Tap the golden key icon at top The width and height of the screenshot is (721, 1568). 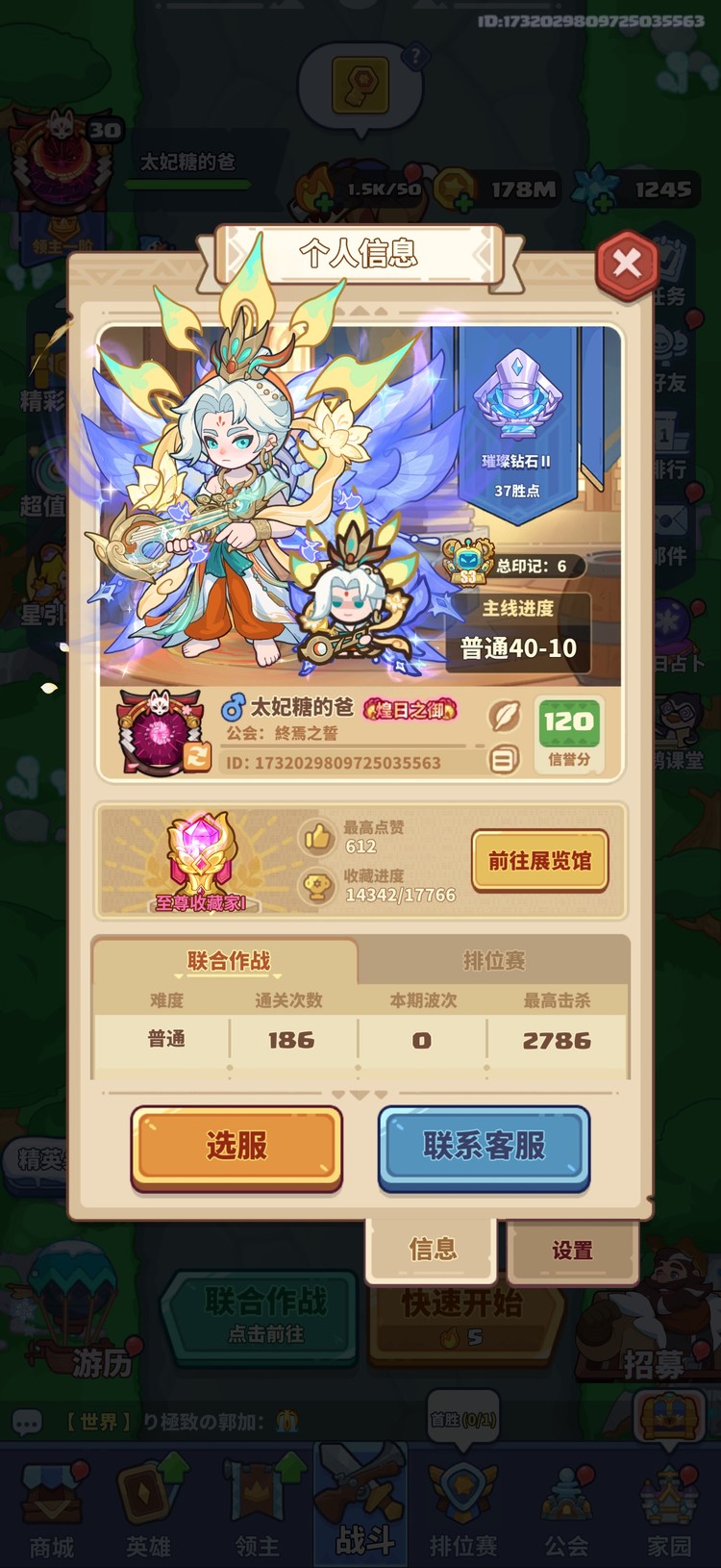pos(360,85)
